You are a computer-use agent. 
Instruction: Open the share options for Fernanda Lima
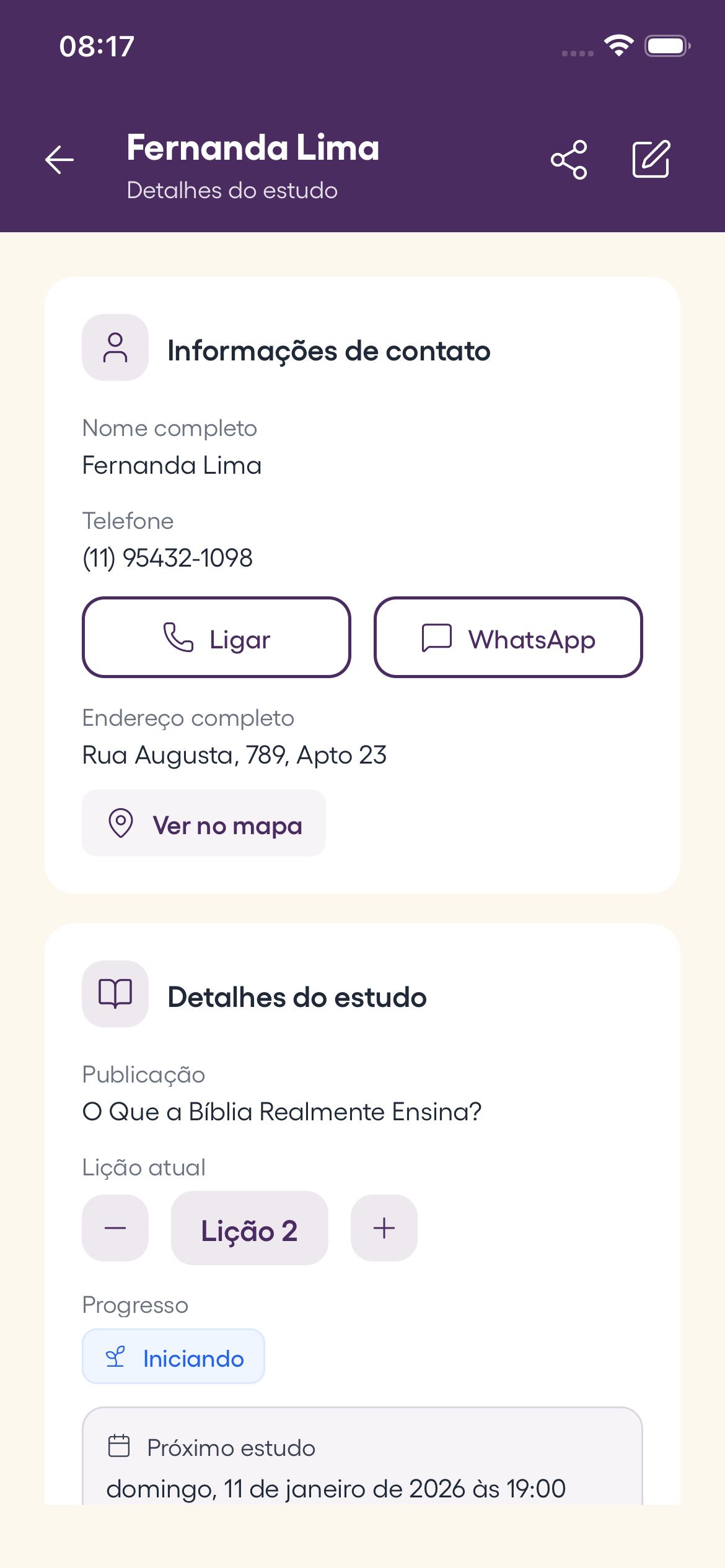(x=569, y=160)
